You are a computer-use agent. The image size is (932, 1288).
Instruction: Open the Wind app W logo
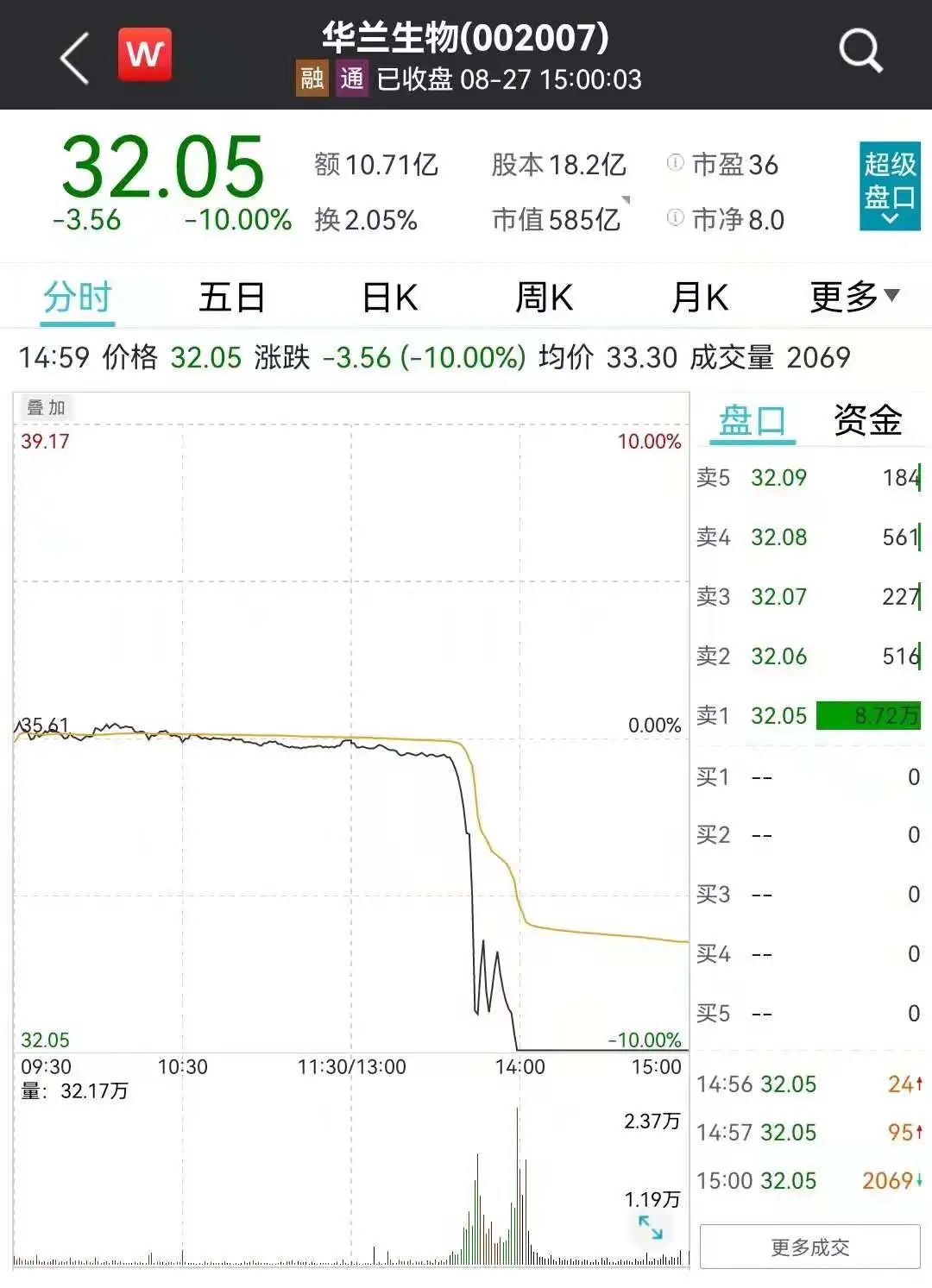[143, 53]
